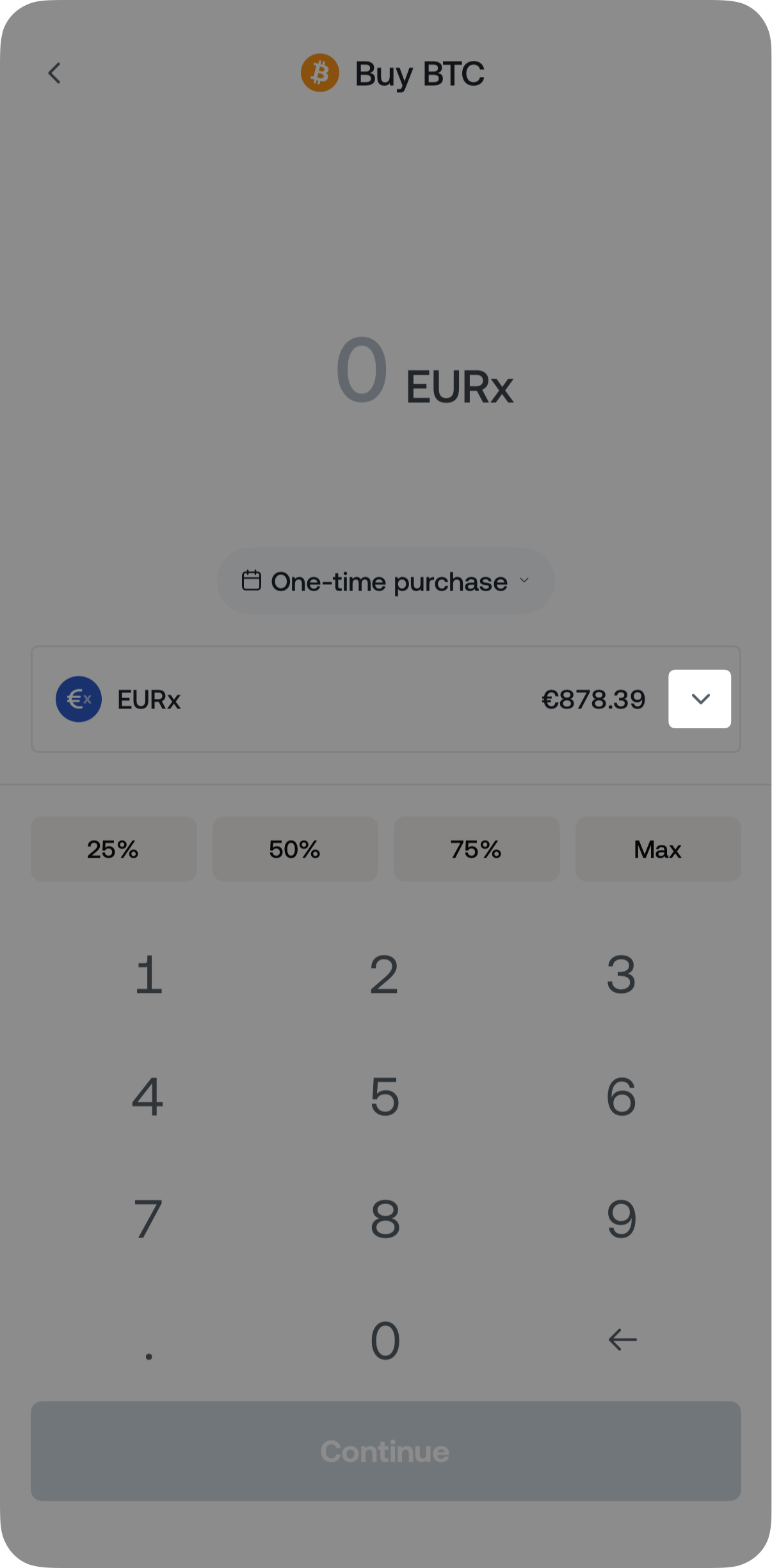Select the 50% amount preset

(x=295, y=849)
